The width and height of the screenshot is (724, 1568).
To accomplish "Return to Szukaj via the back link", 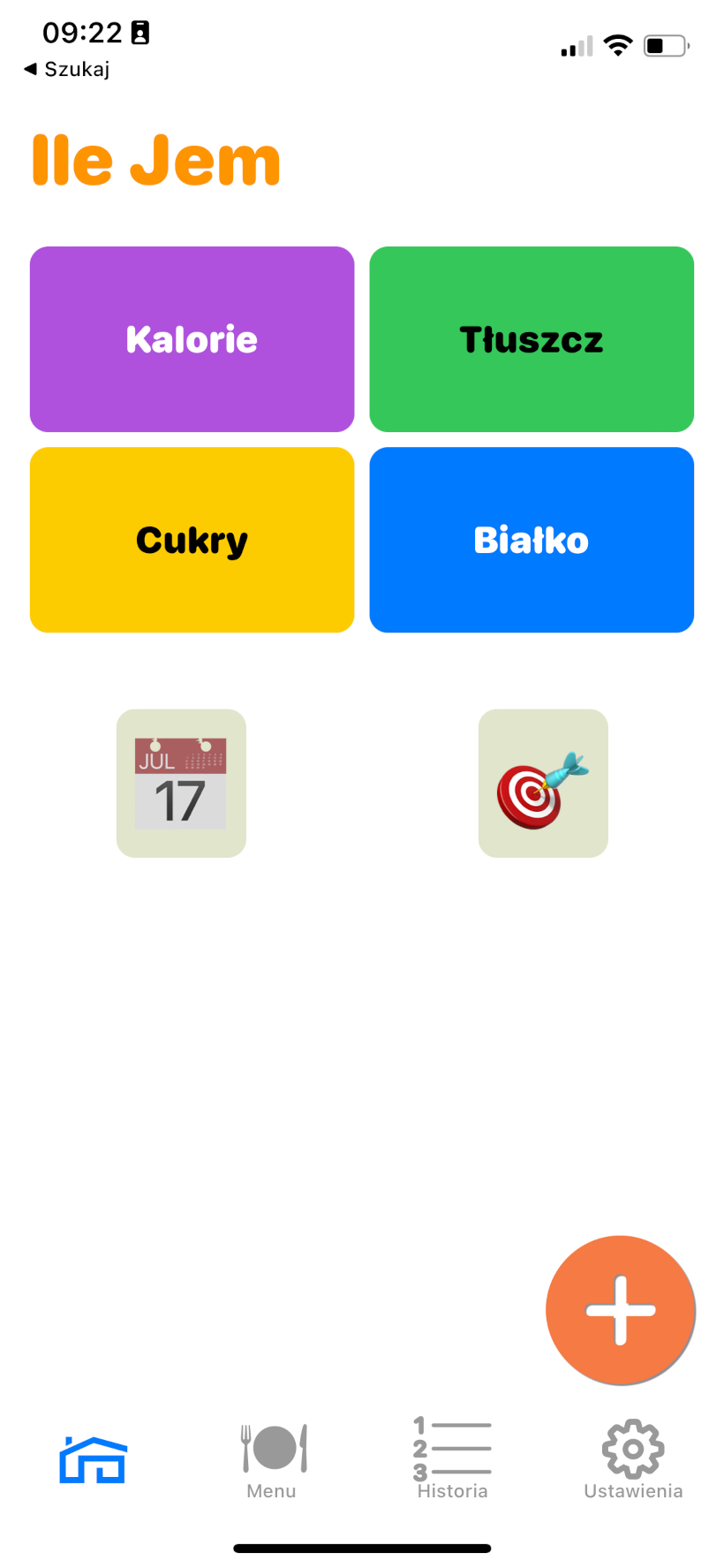I will [67, 69].
